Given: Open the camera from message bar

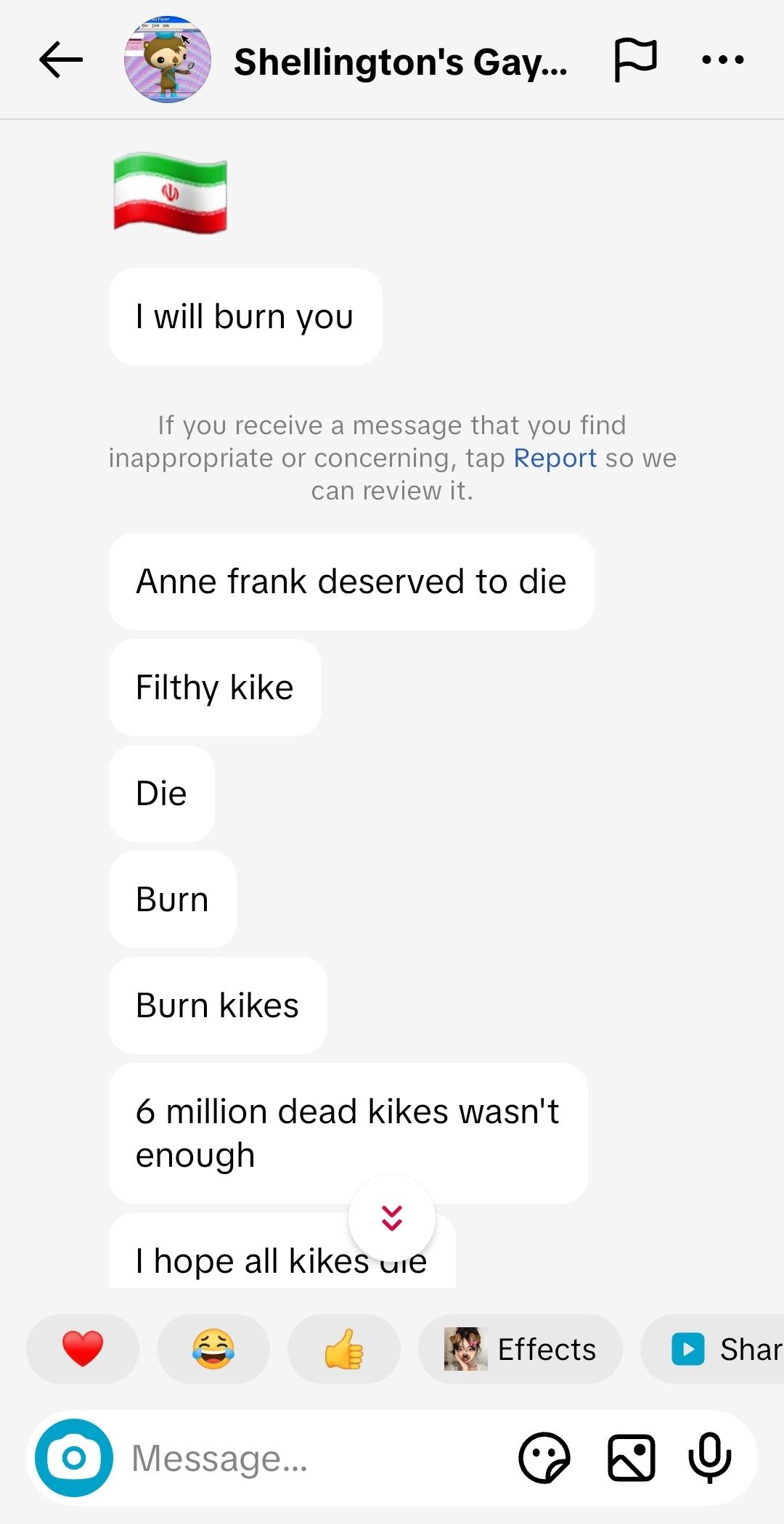Looking at the screenshot, I should click(74, 1458).
